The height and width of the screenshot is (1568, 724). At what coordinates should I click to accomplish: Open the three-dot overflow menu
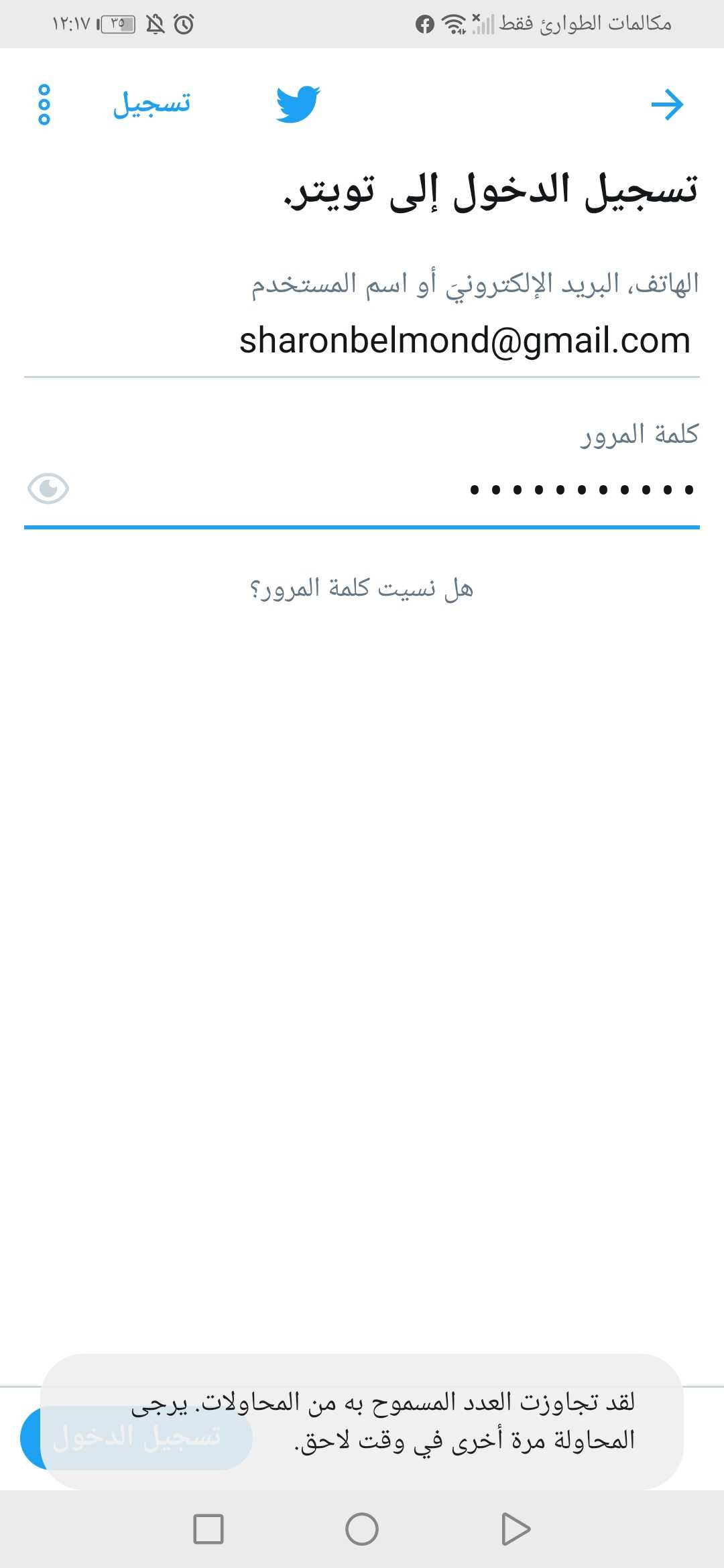[x=44, y=105]
